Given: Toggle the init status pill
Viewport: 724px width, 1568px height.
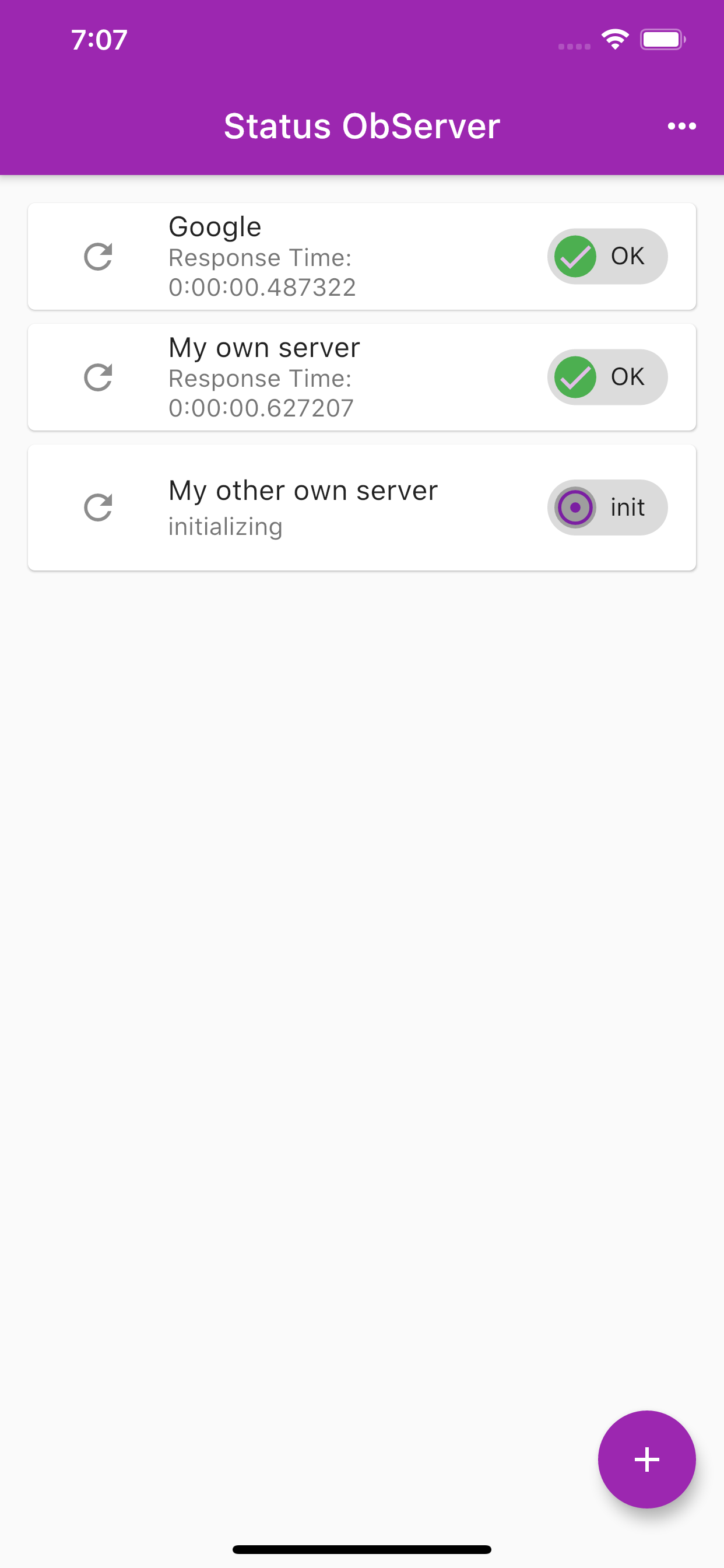Looking at the screenshot, I should [x=607, y=507].
